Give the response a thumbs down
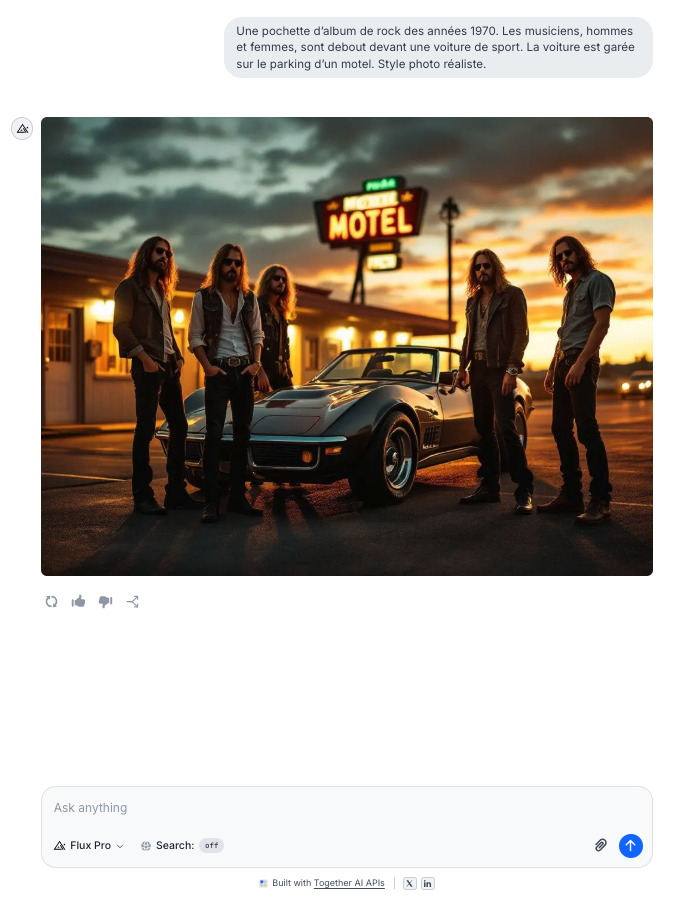682x898 pixels. point(105,601)
